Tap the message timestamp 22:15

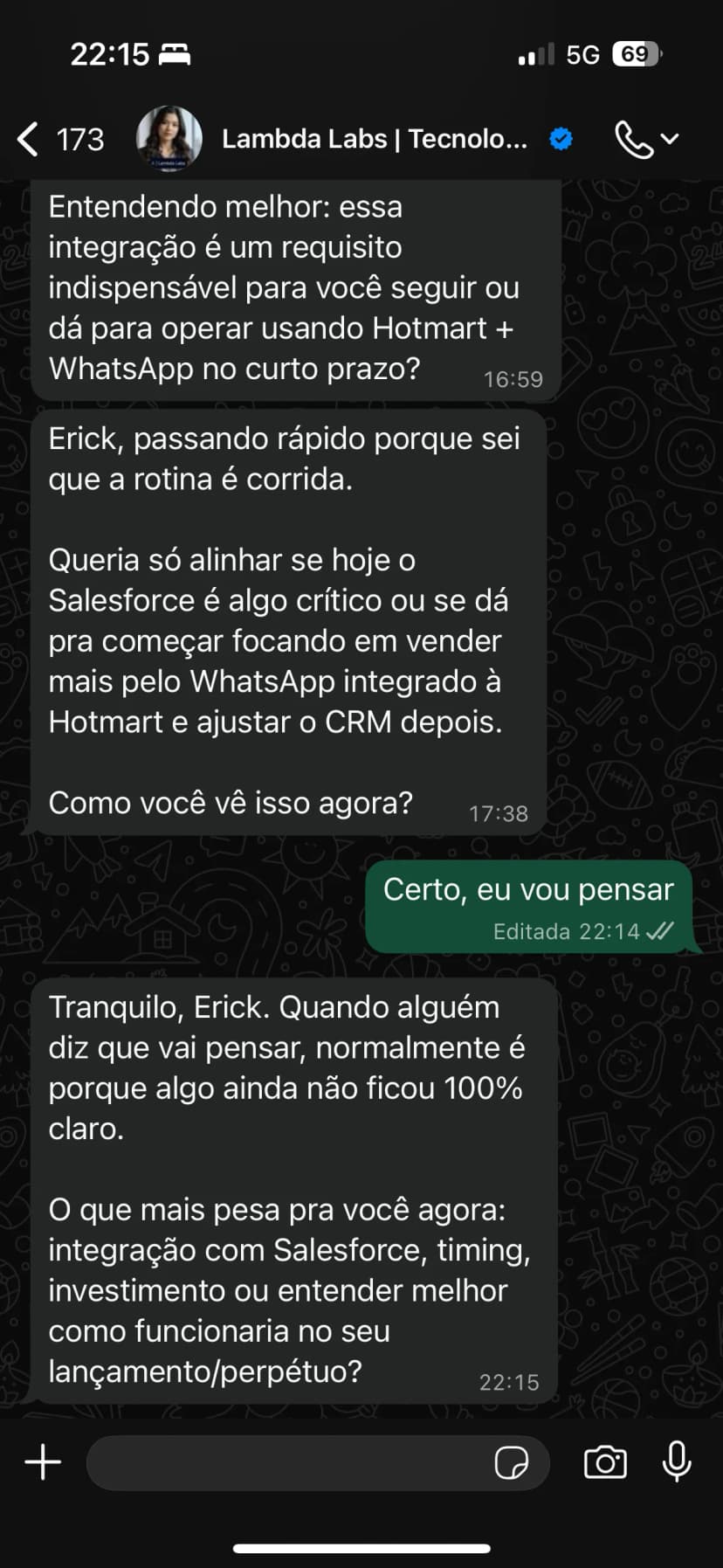509,1382
